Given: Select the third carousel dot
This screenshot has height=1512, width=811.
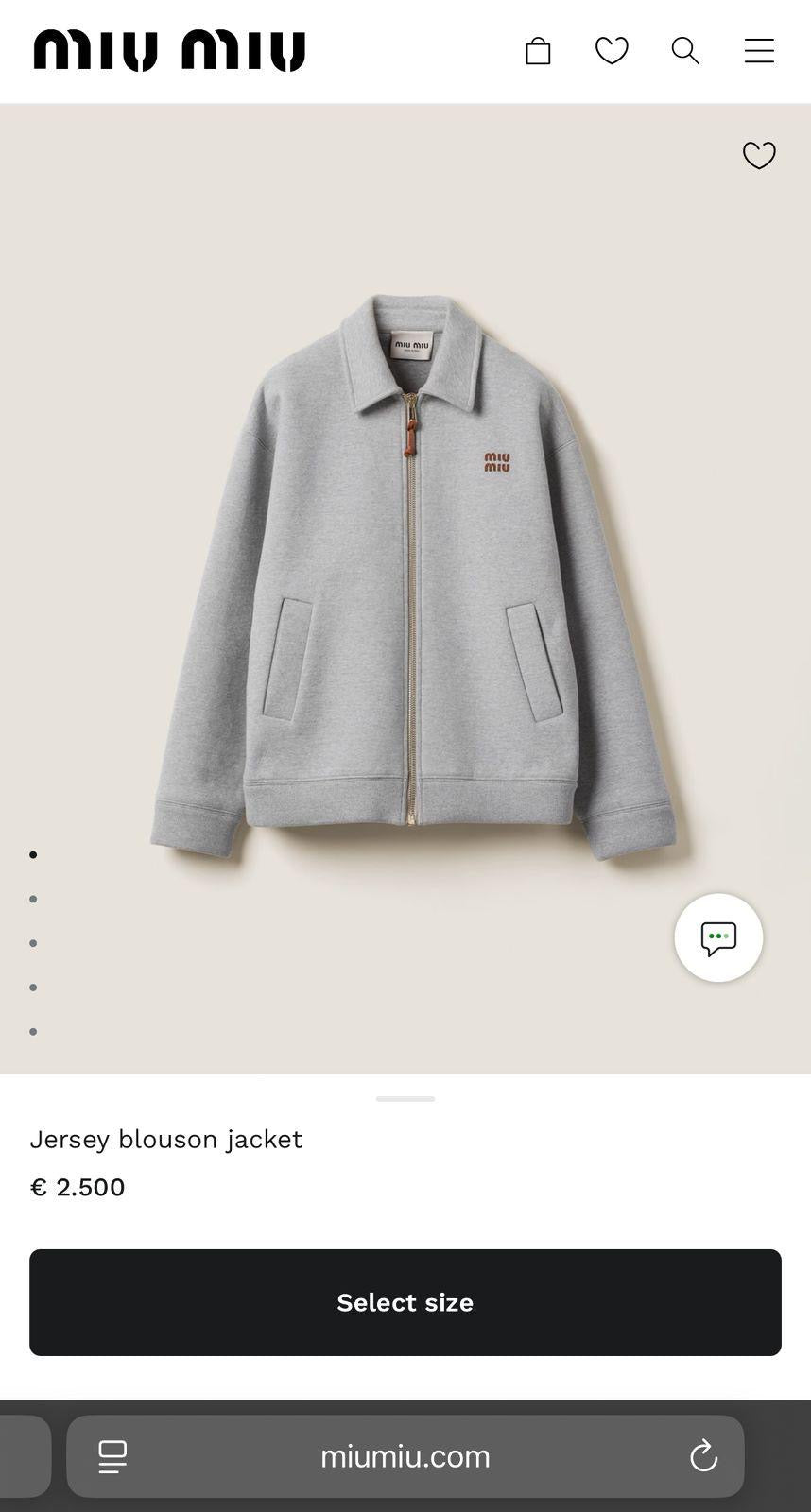Looking at the screenshot, I should click(34, 943).
